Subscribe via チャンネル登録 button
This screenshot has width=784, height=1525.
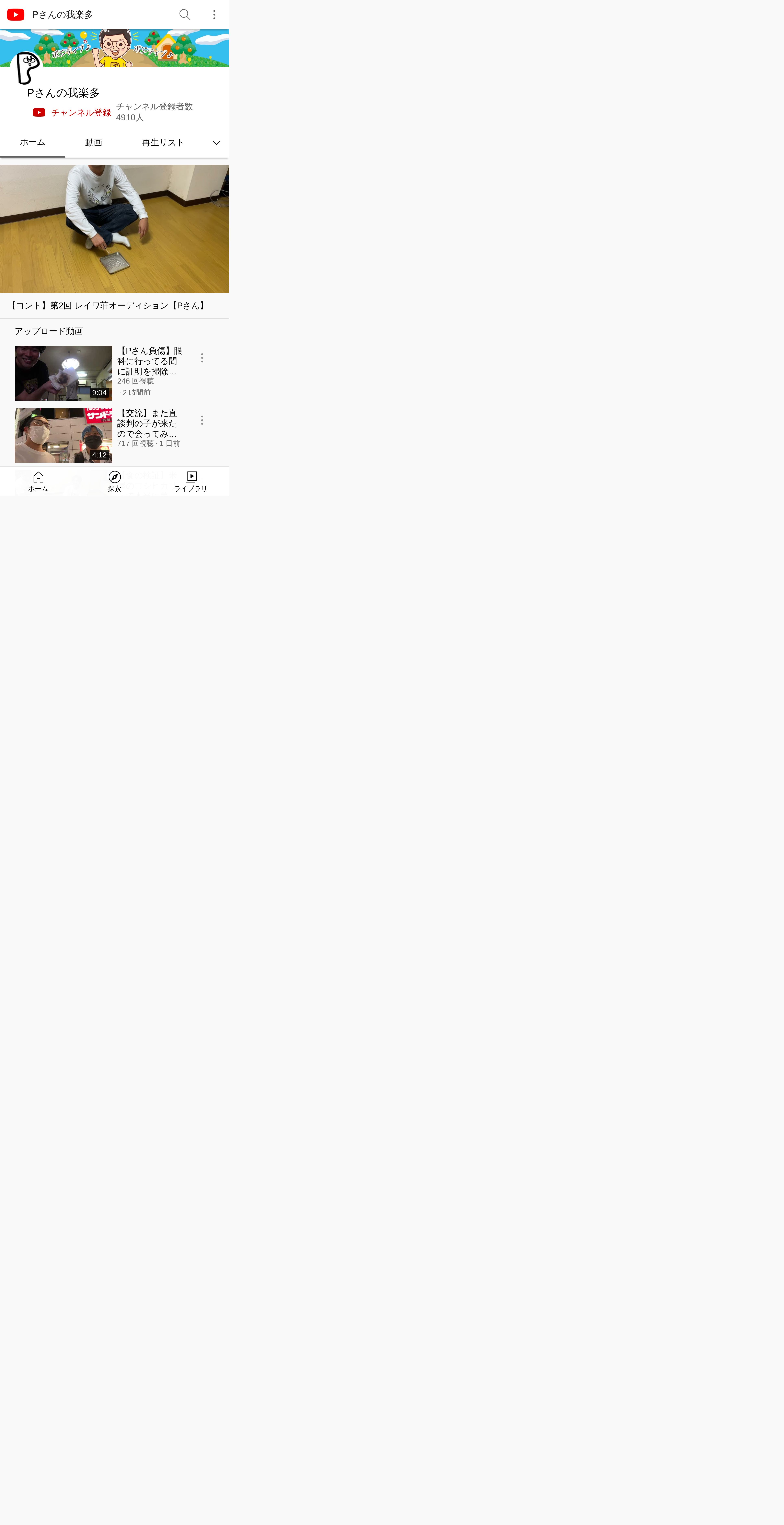[72, 113]
